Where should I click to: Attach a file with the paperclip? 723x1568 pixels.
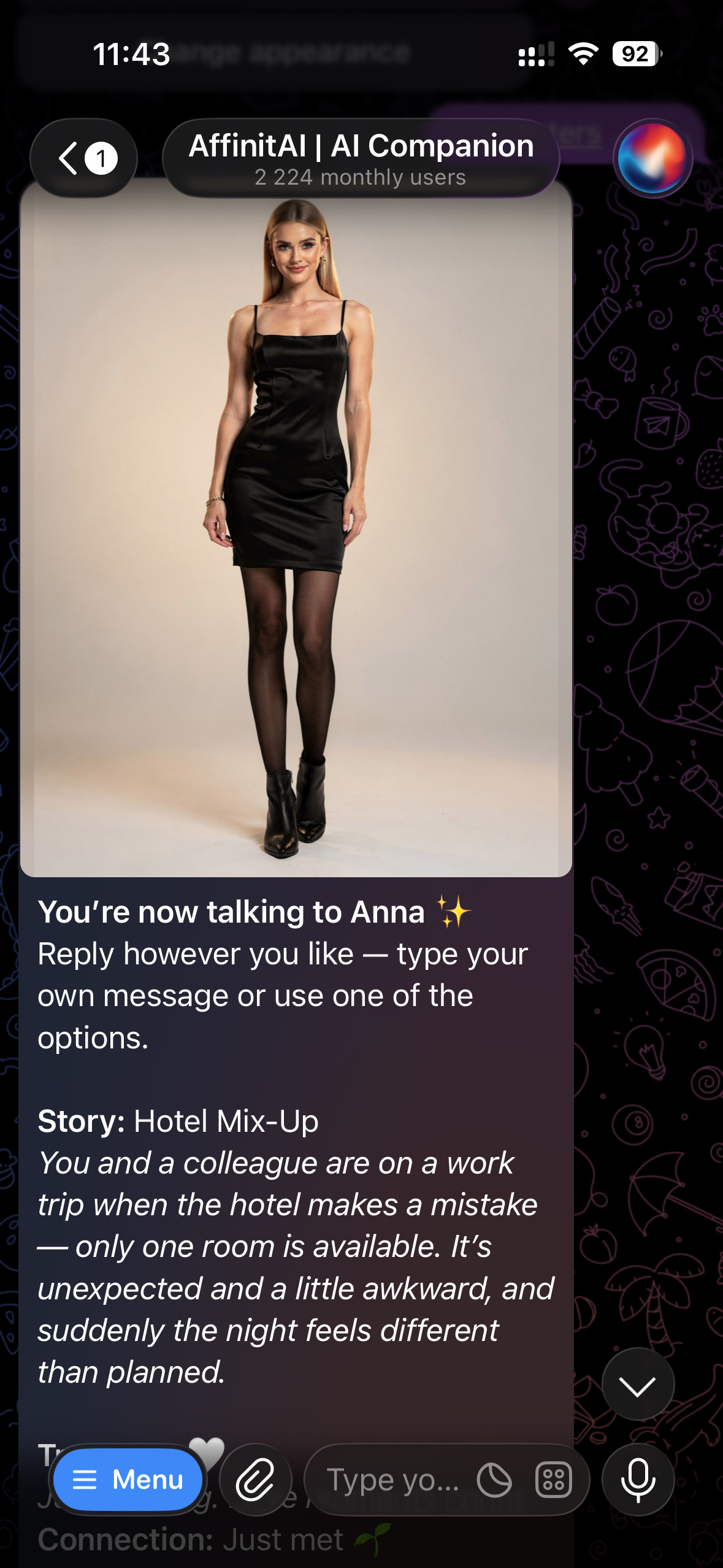[x=255, y=1480]
